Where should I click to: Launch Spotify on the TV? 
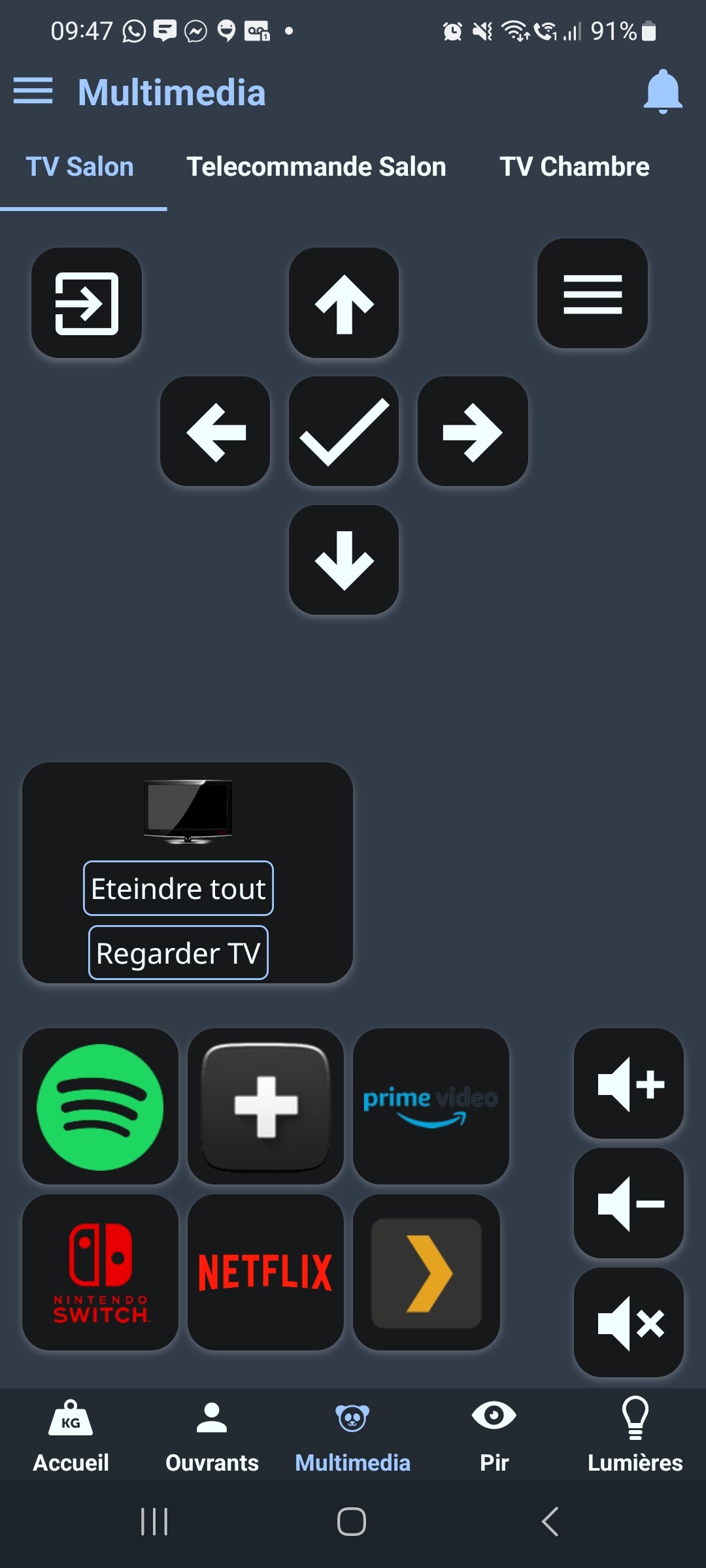point(100,1107)
